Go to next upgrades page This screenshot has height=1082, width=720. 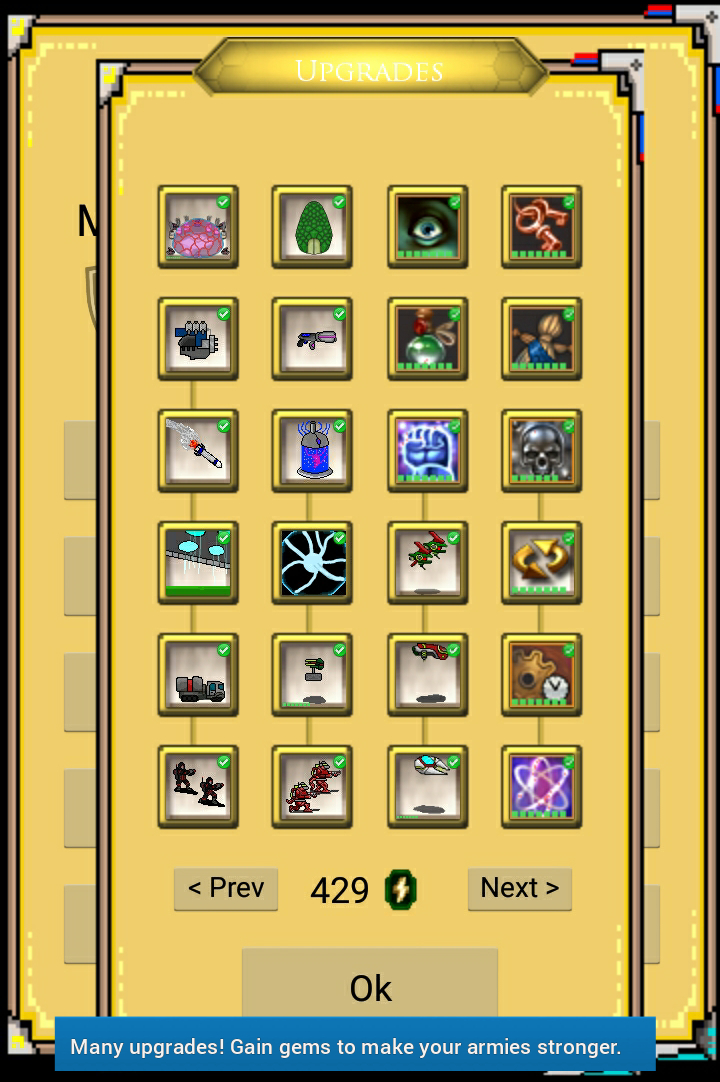pyautogui.click(x=519, y=888)
